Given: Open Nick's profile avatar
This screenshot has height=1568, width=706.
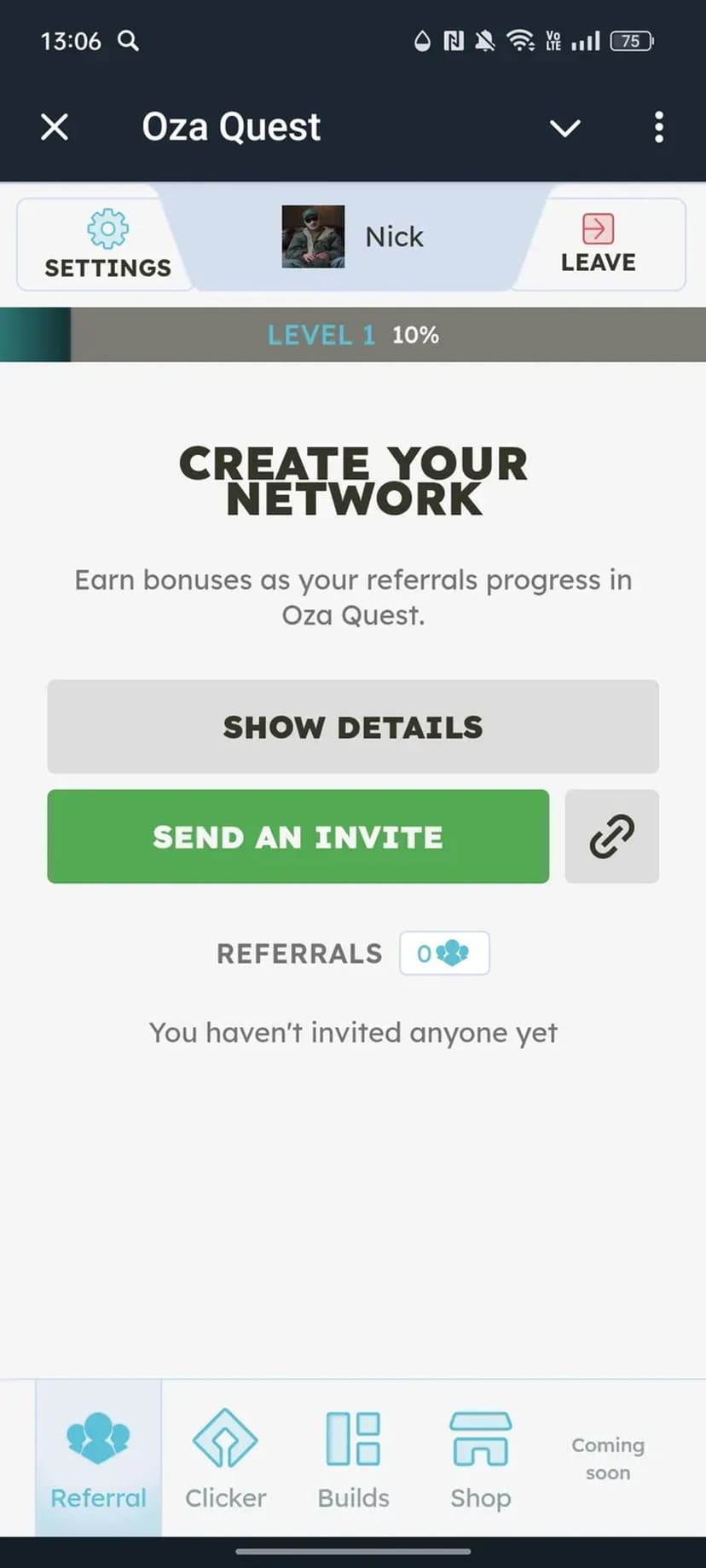Looking at the screenshot, I should pyautogui.click(x=313, y=237).
